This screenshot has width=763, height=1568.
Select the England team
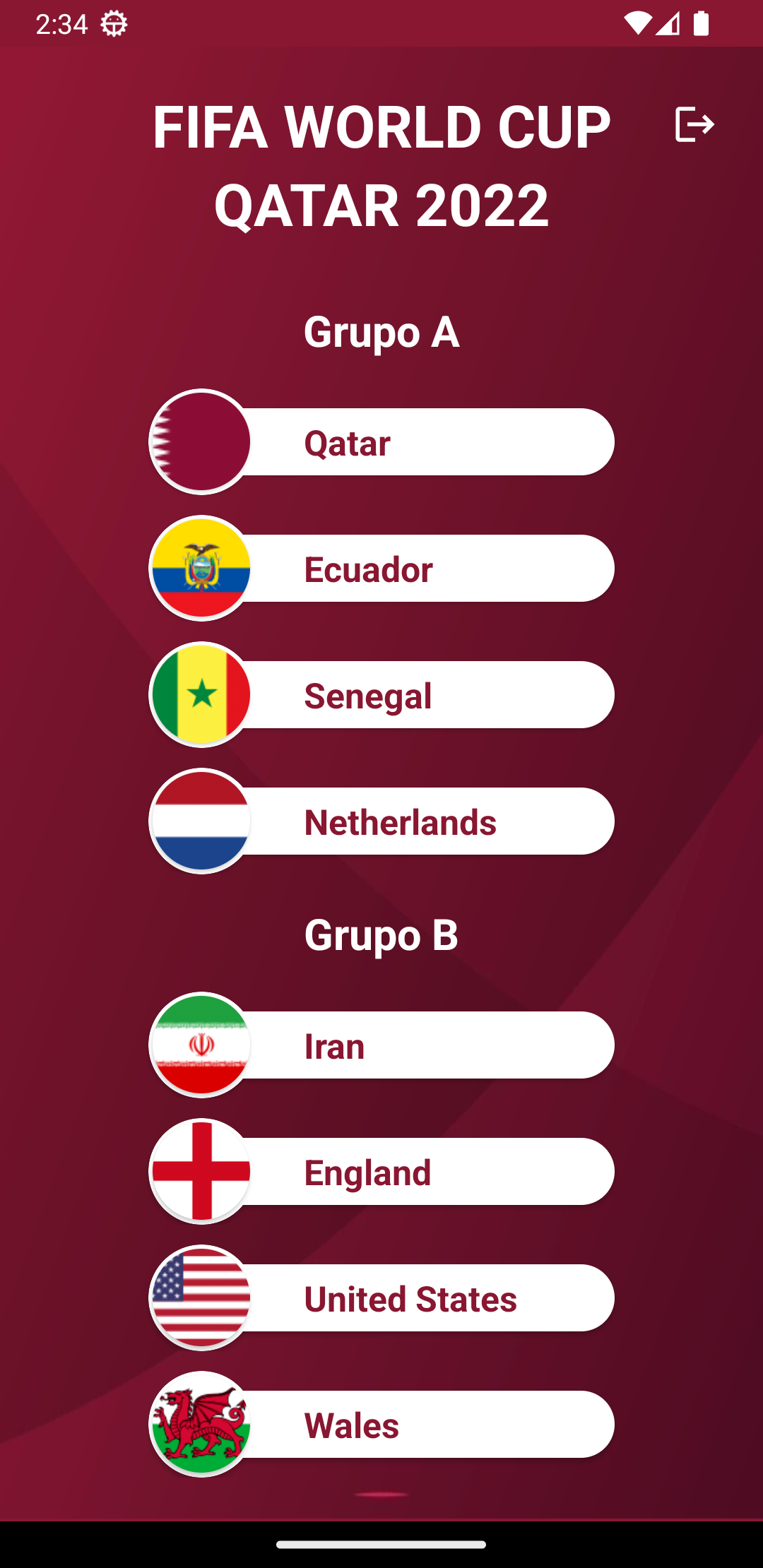(381, 1172)
